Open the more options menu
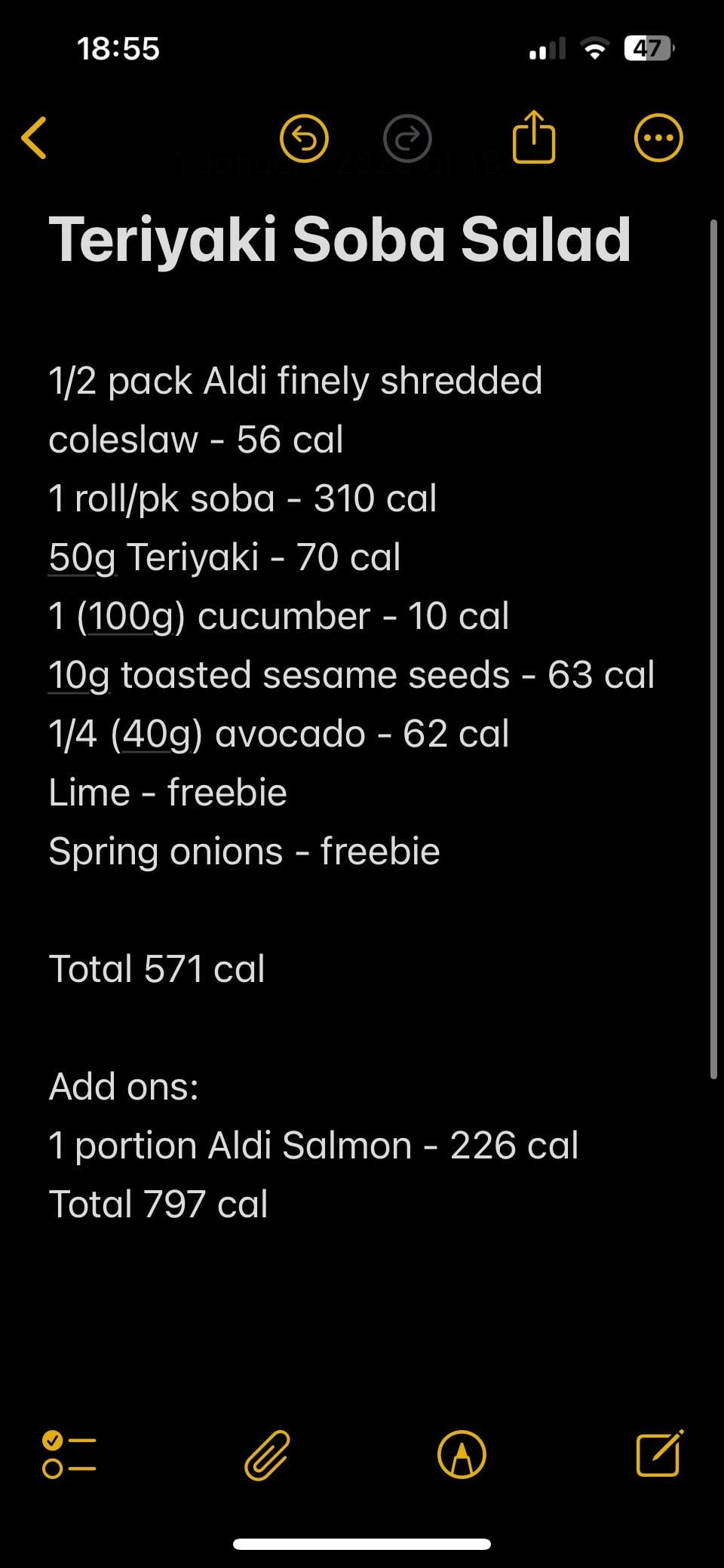 [x=658, y=138]
